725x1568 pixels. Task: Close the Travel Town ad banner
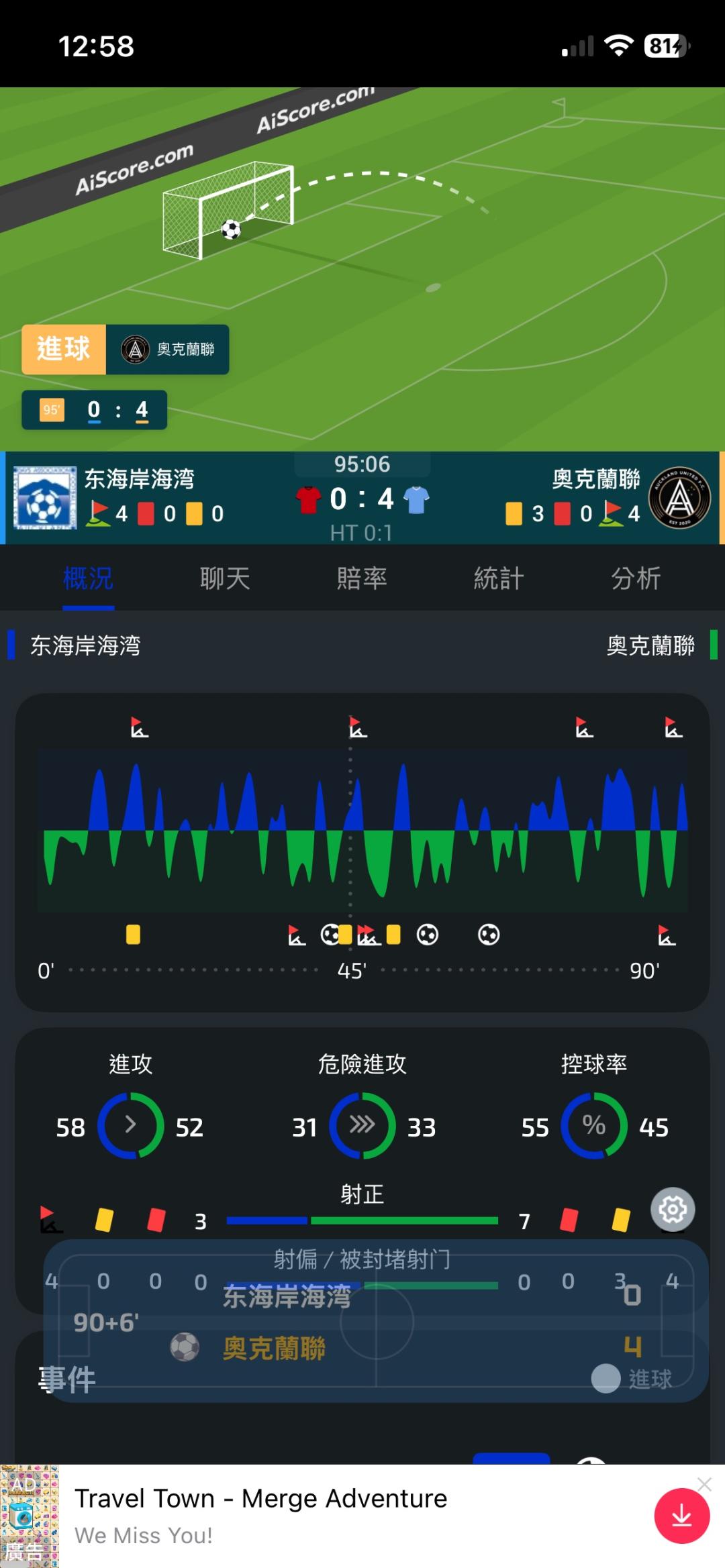point(704,1484)
